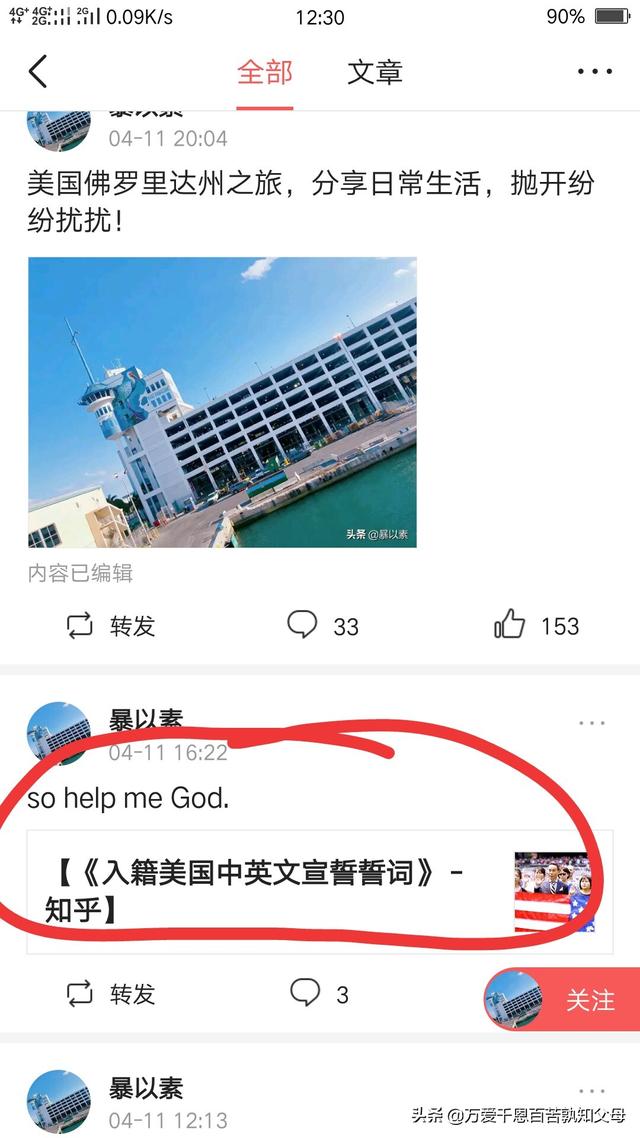The width and height of the screenshot is (640, 1138).
Task: Go back using the top-left arrow
Action: click(38, 72)
